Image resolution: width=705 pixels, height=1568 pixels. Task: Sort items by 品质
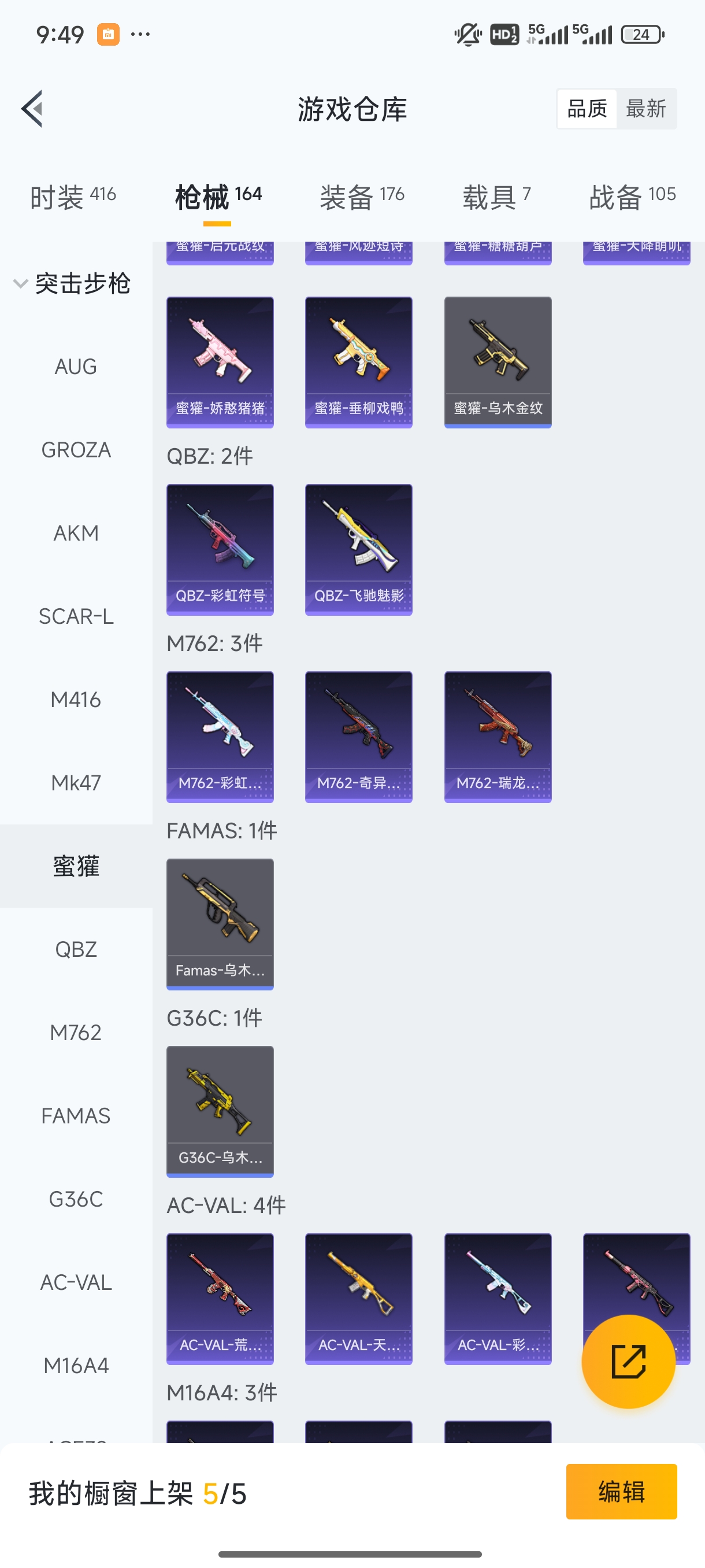(x=587, y=109)
